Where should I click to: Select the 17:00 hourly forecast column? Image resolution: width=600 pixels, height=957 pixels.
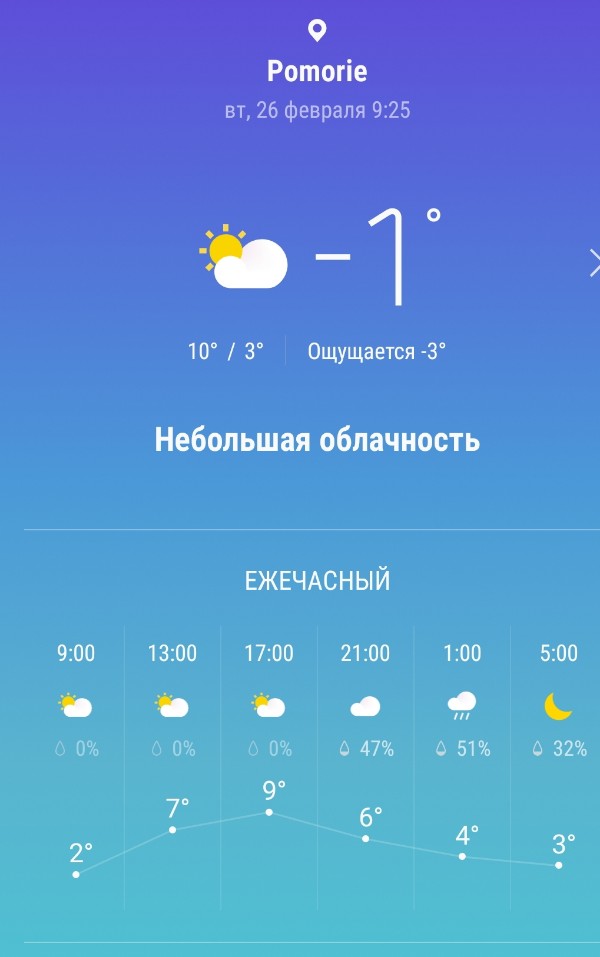pyautogui.click(x=269, y=760)
